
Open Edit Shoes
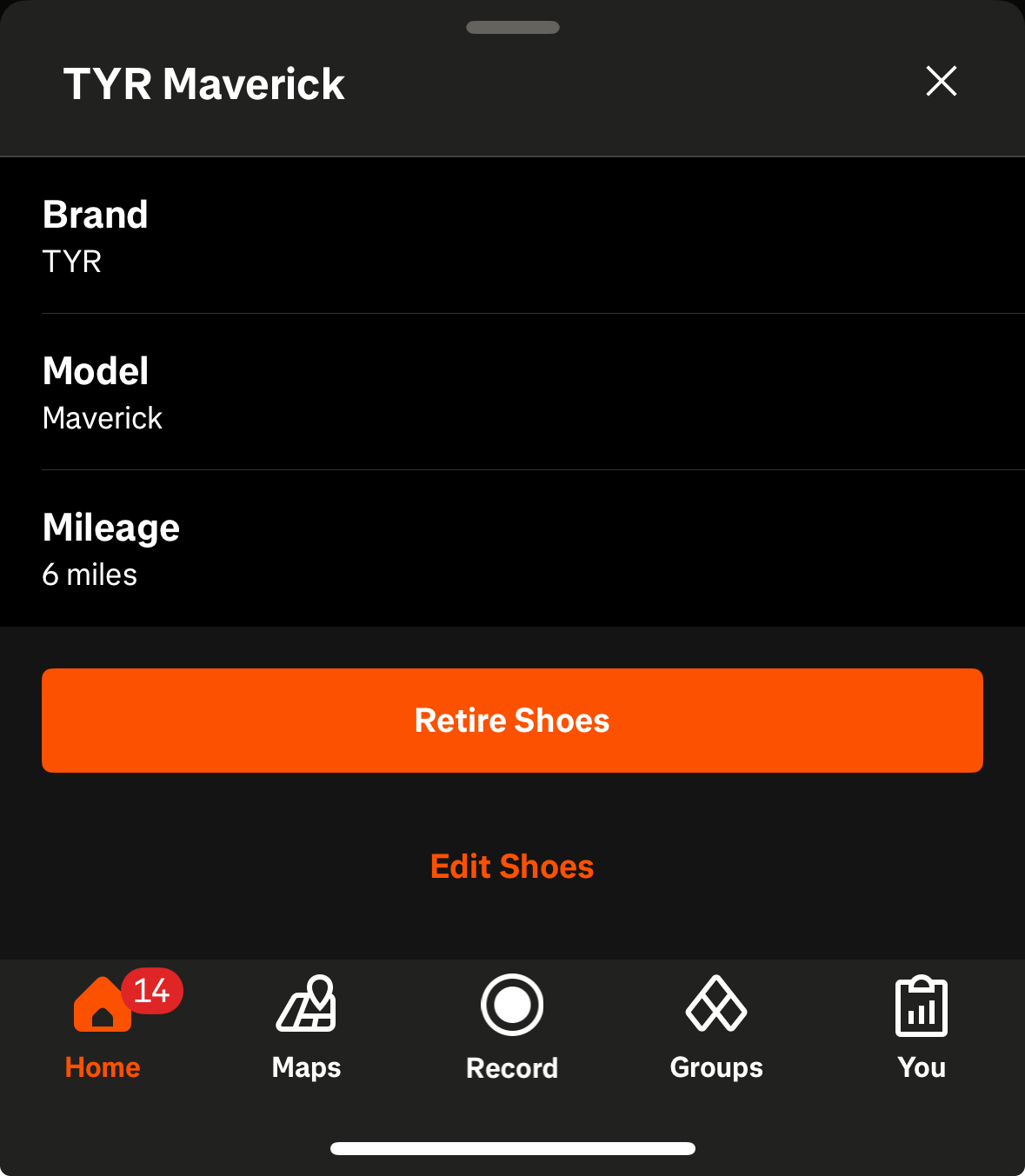click(512, 867)
